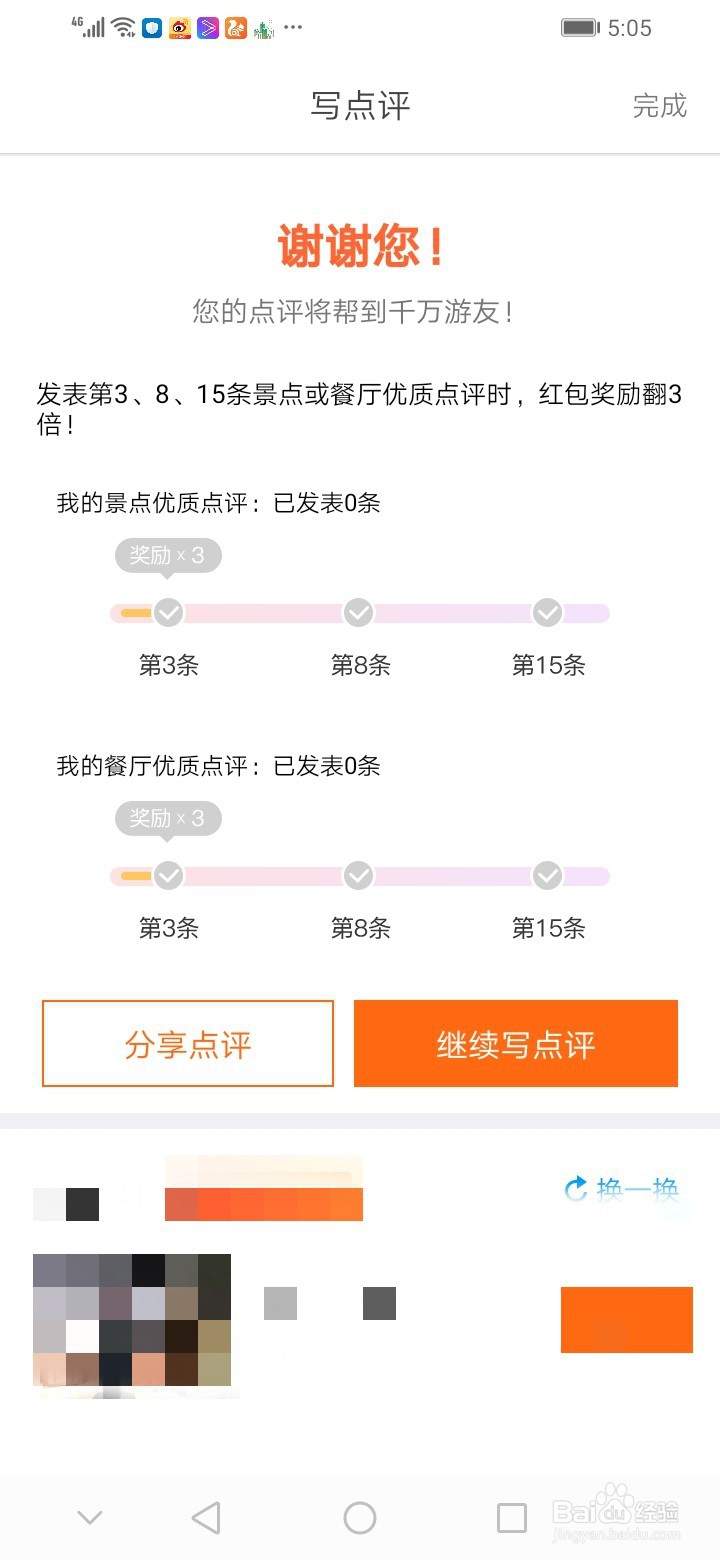Toggle the 第8条 checkmark on scenic progress
This screenshot has width=720, height=1560.
coord(358,612)
